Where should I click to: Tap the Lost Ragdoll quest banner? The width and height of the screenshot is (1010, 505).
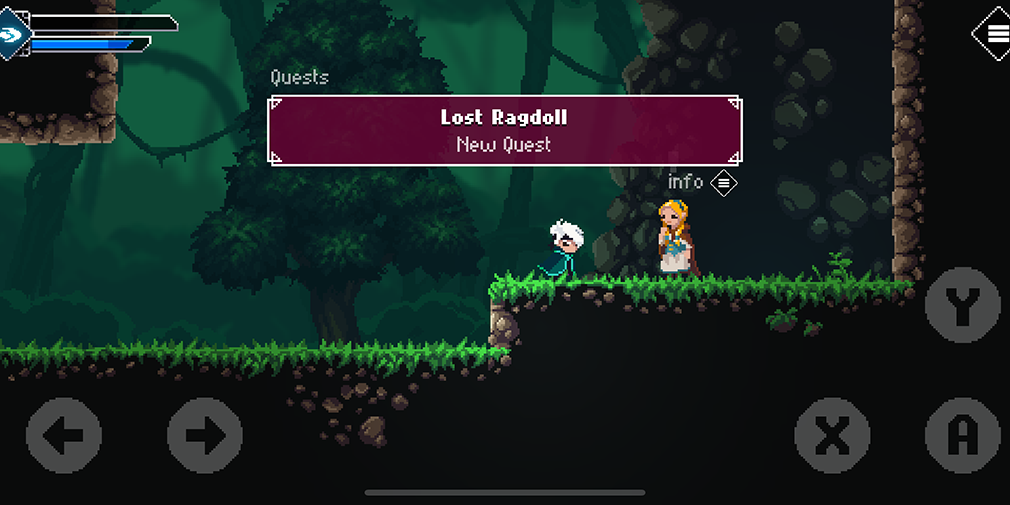click(504, 130)
